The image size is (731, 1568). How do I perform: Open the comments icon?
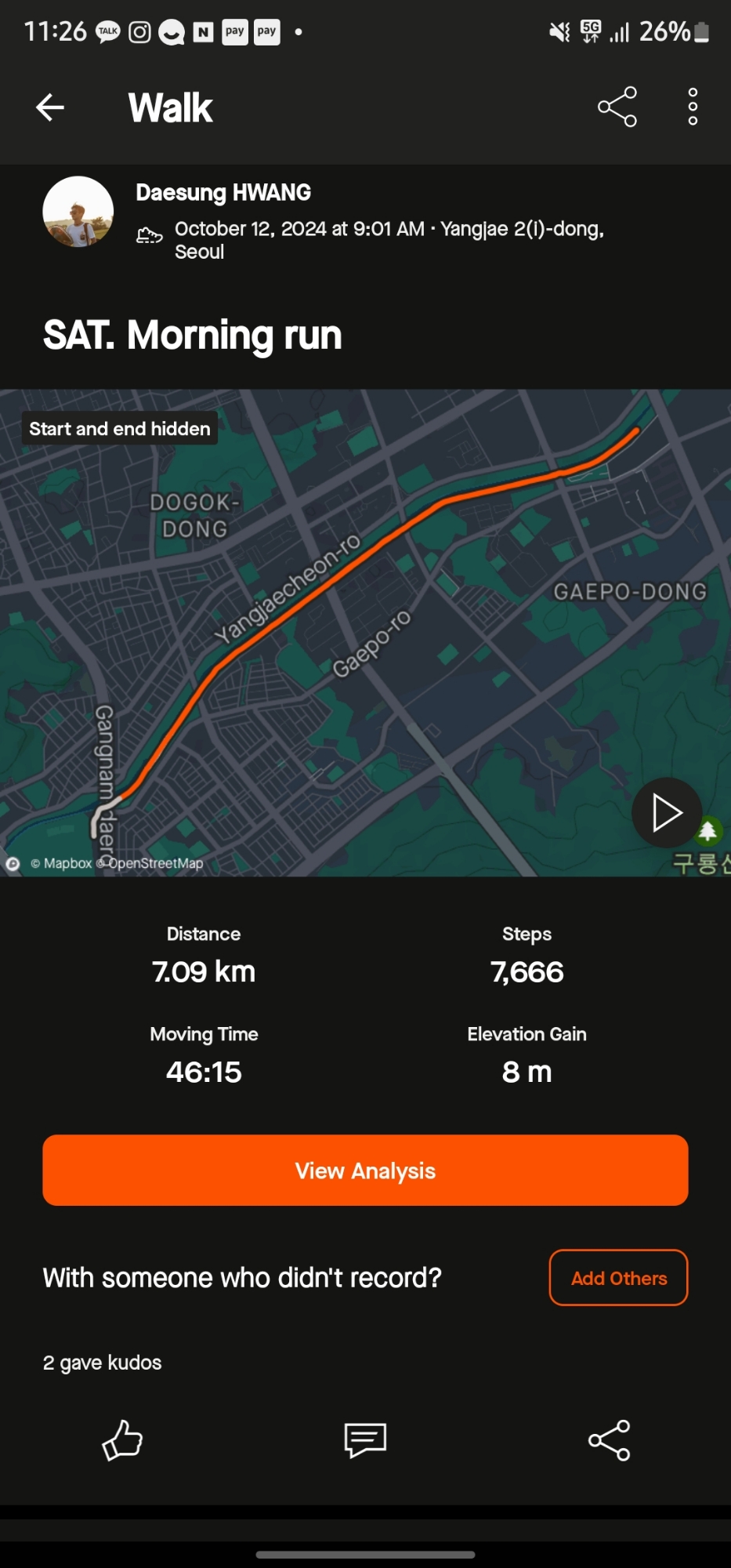[x=365, y=1440]
